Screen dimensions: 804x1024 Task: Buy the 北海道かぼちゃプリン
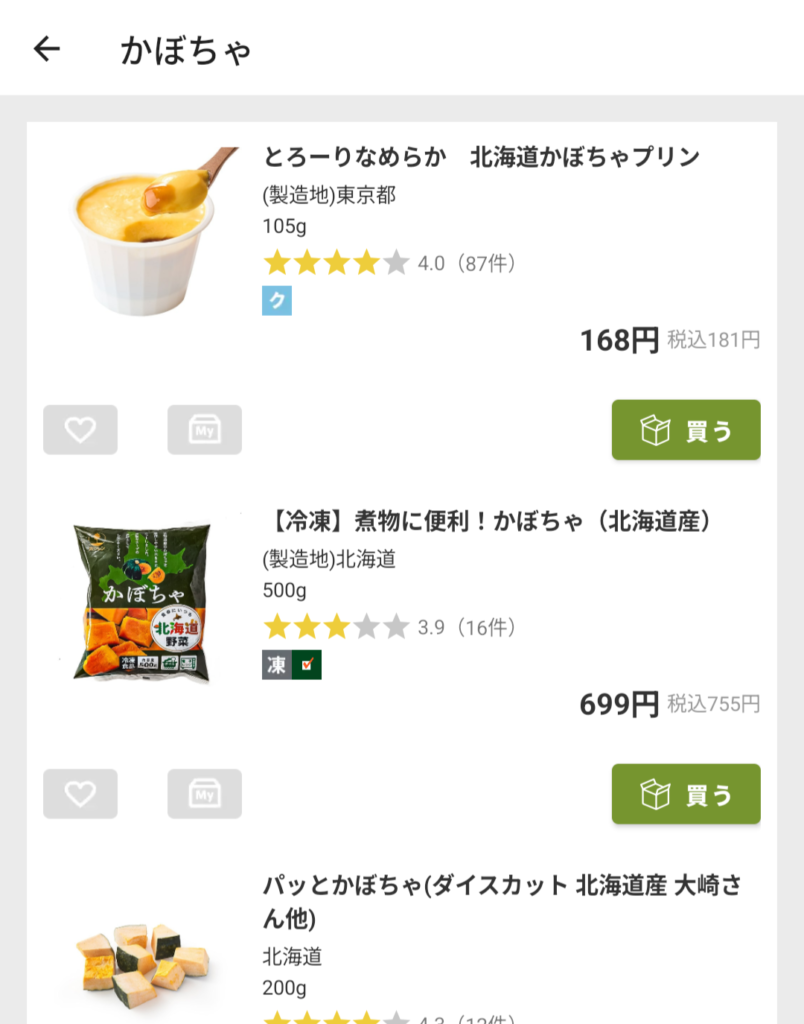click(686, 430)
